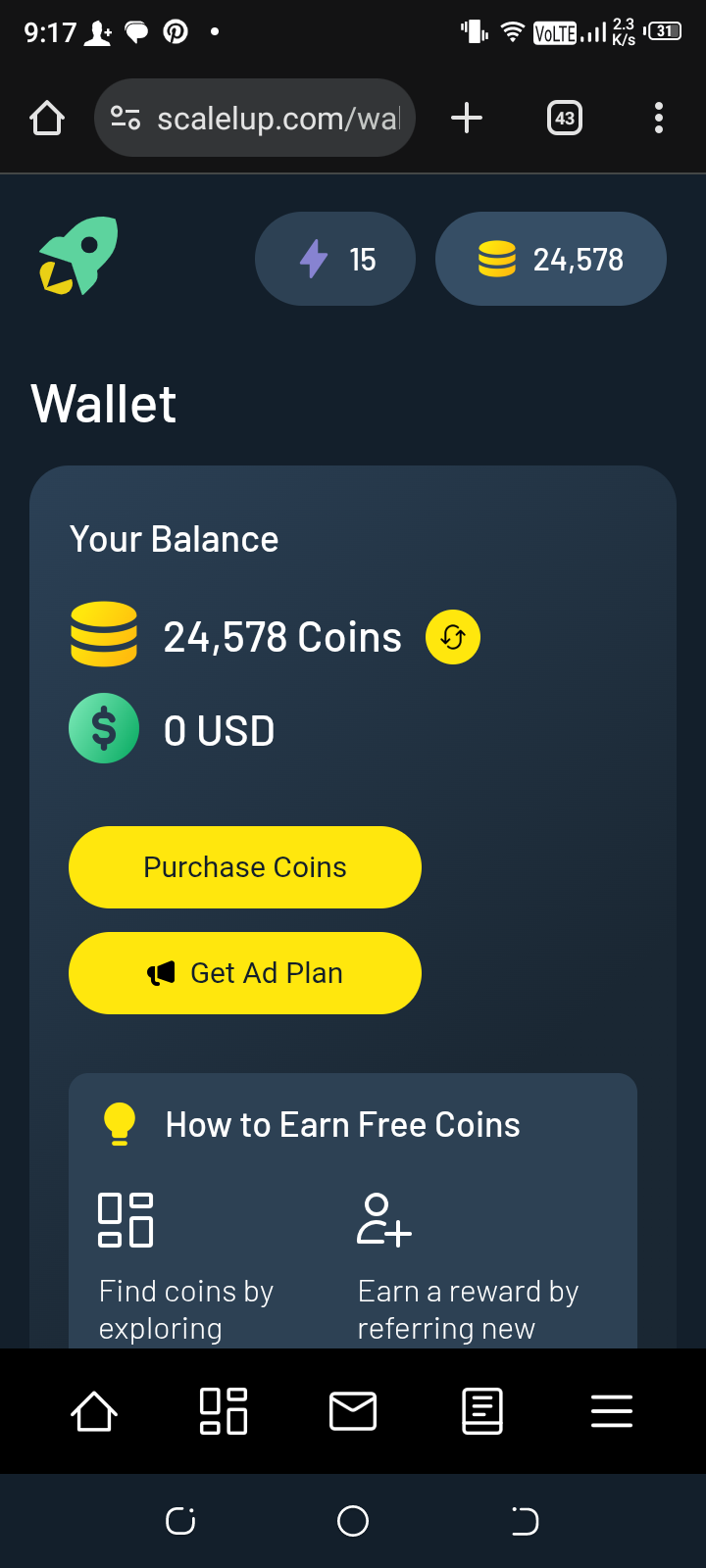Viewport: 706px width, 1568px height.
Task: Tap the coin exchange refresh icon
Action: pyautogui.click(x=453, y=637)
